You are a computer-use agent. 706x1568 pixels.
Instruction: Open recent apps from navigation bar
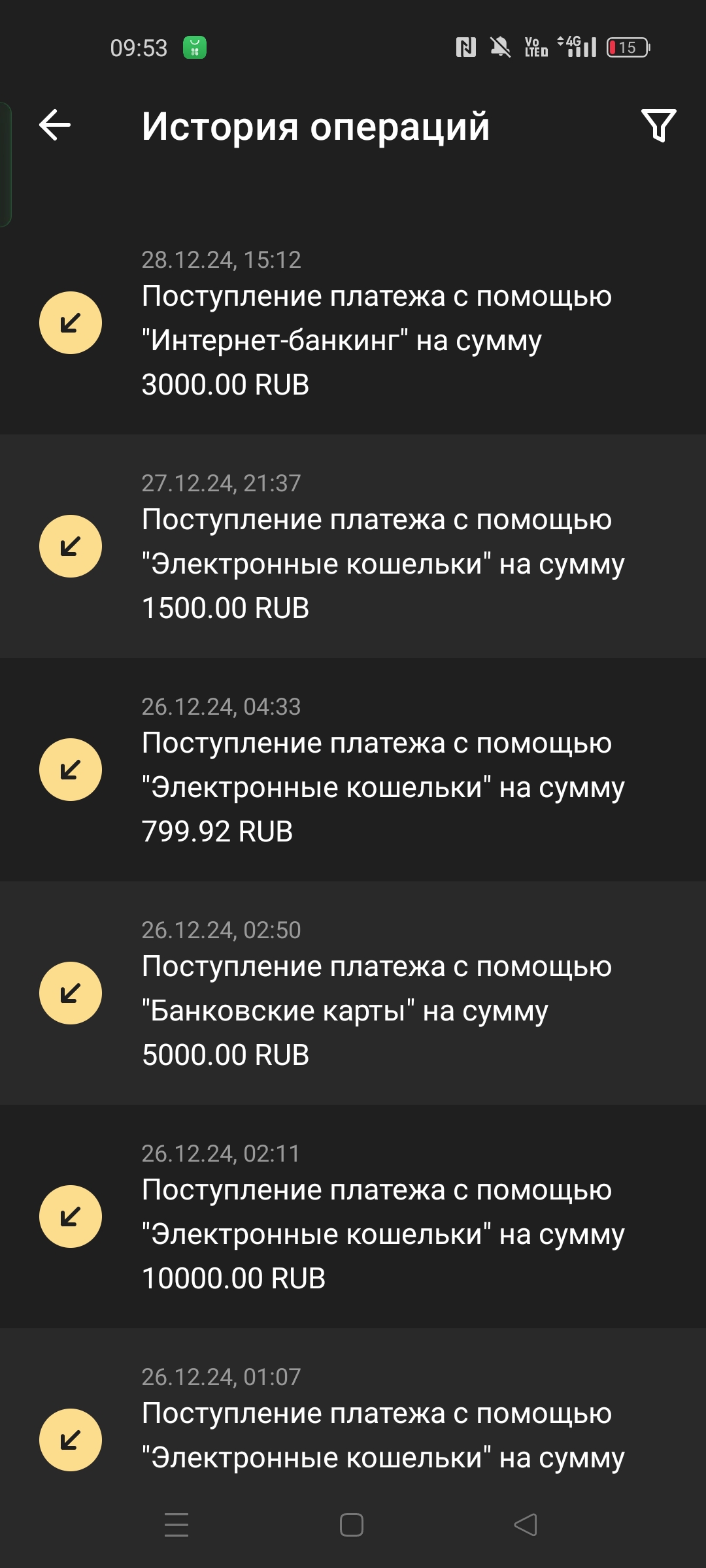click(176, 1525)
